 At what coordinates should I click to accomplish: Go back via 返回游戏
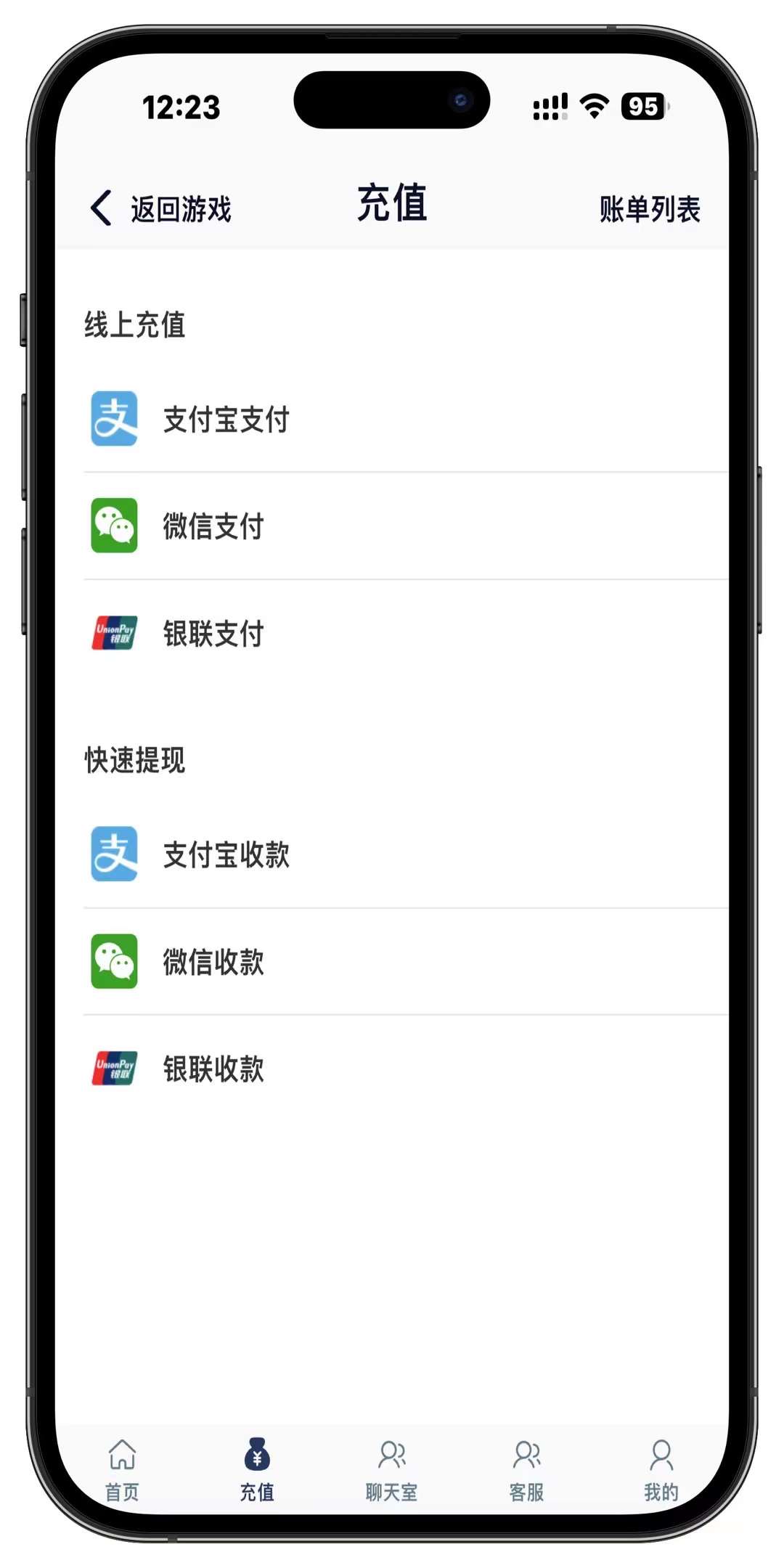(x=161, y=209)
